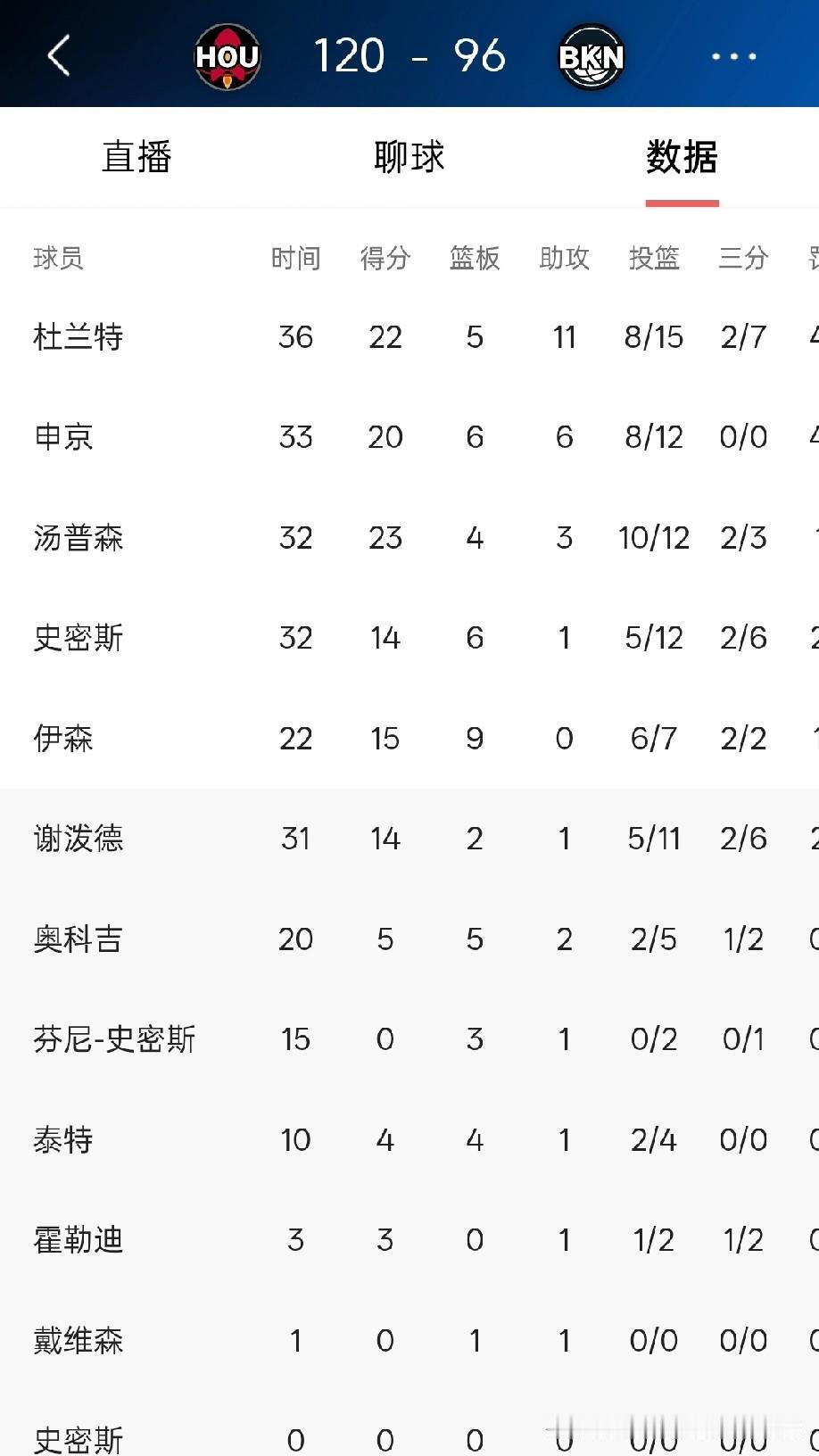Select 谢泼德 from the player list
This screenshot has width=819, height=1456.
pos(77,839)
